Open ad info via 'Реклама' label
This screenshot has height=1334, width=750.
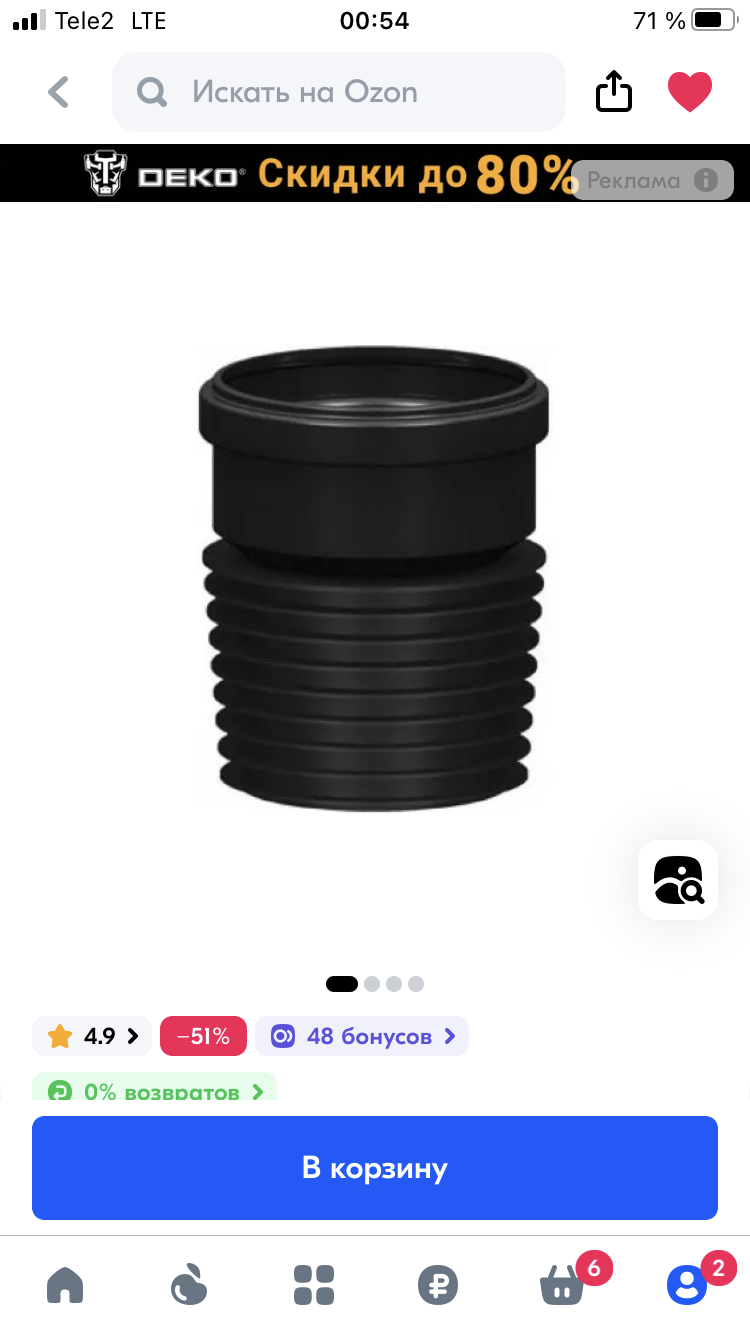652,181
